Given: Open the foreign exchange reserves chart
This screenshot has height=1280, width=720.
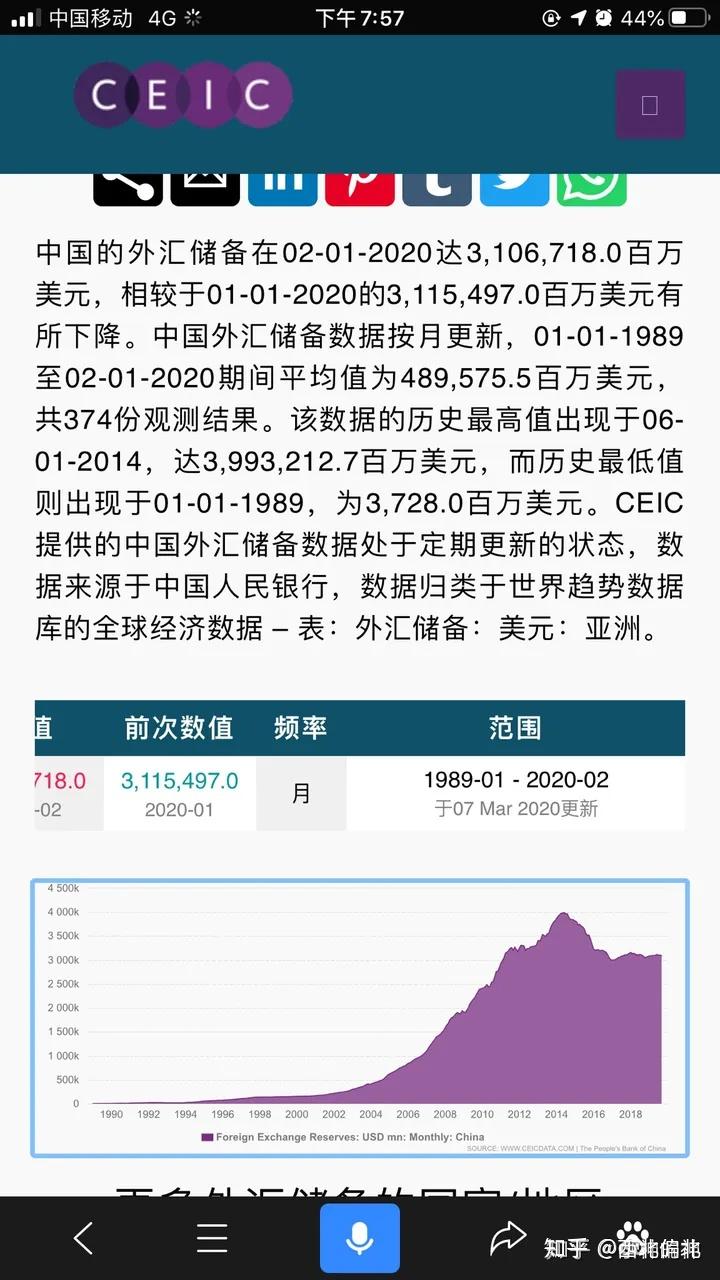Looking at the screenshot, I should click(x=360, y=1018).
